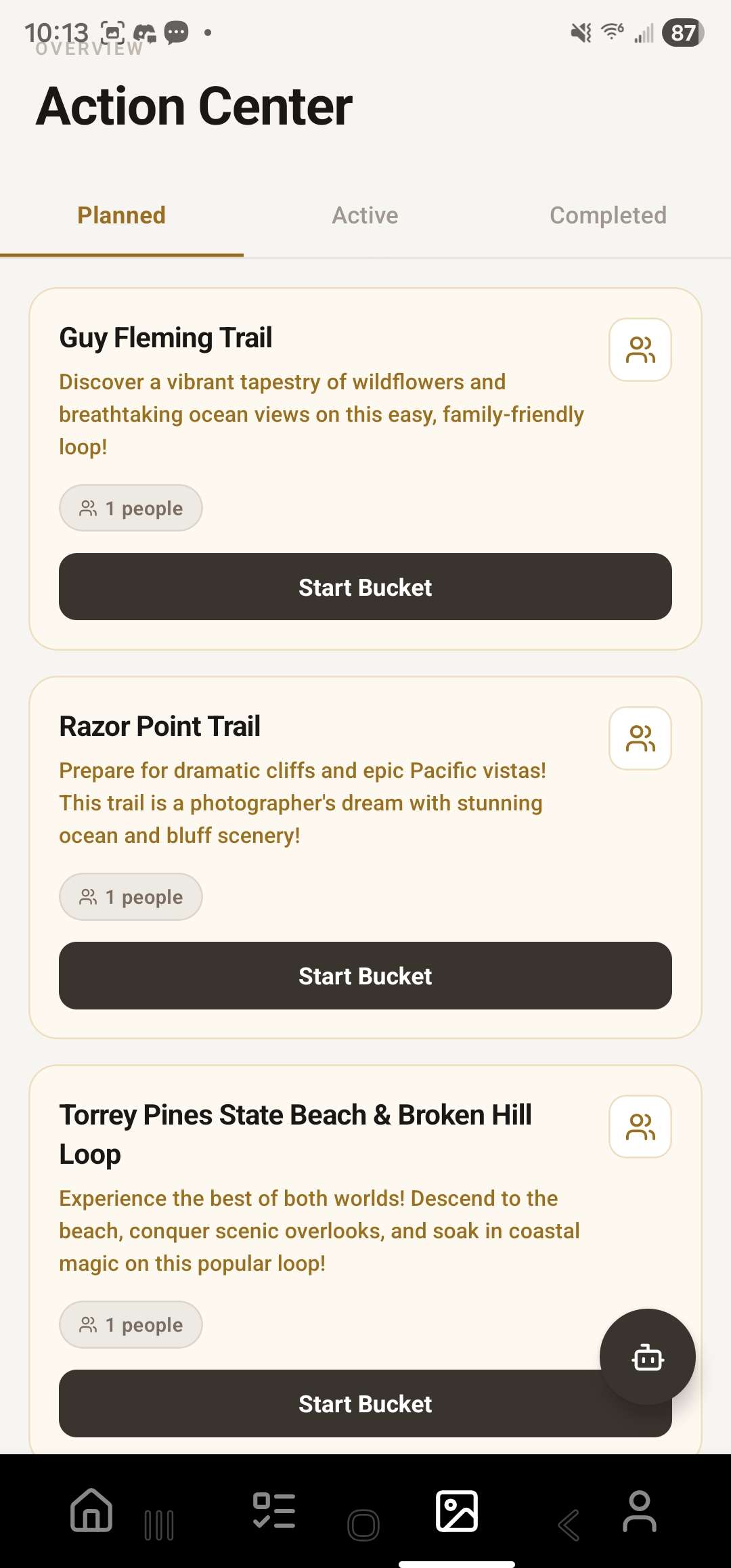Start Bucket for Razor Point Trail
Viewport: 731px width, 1568px height.
point(365,976)
